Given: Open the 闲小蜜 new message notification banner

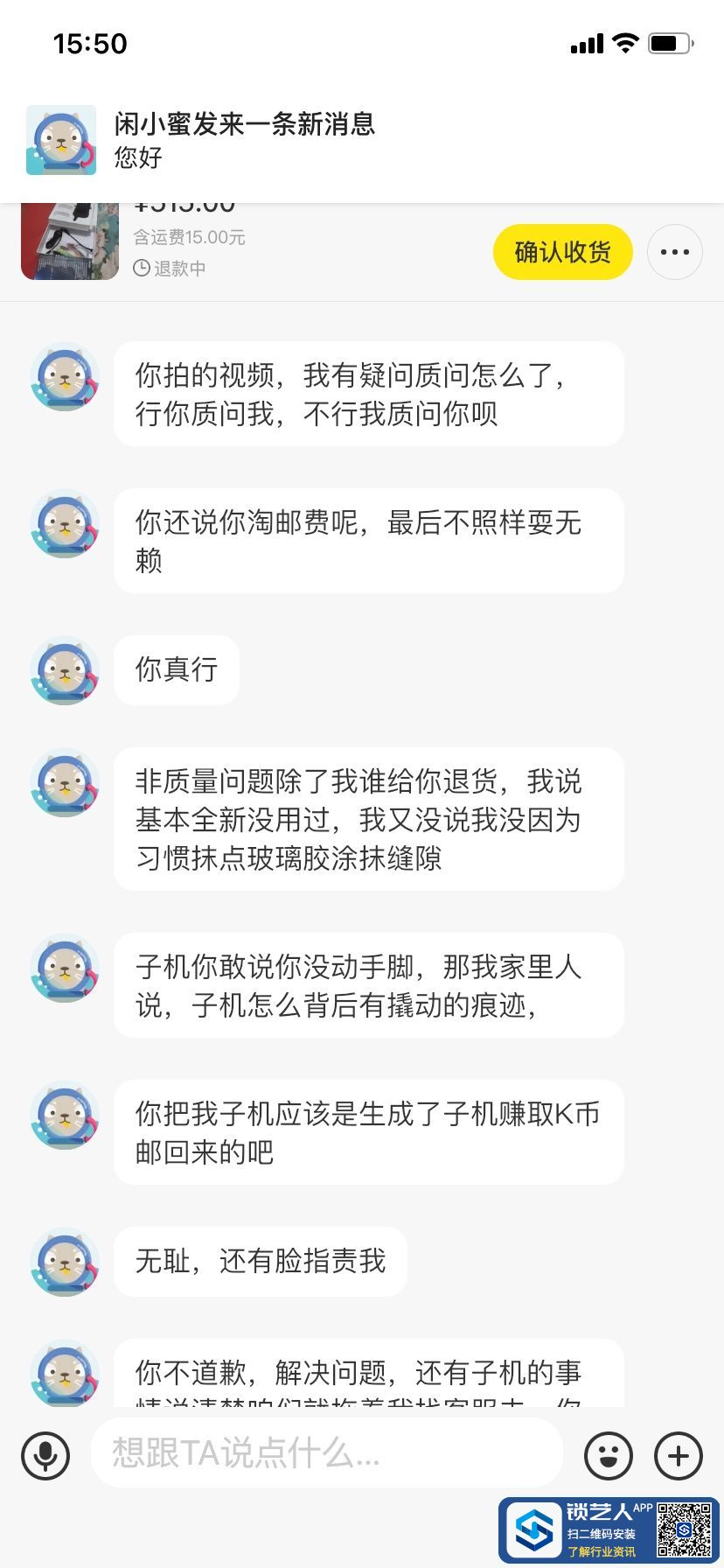Looking at the screenshot, I should (x=362, y=140).
